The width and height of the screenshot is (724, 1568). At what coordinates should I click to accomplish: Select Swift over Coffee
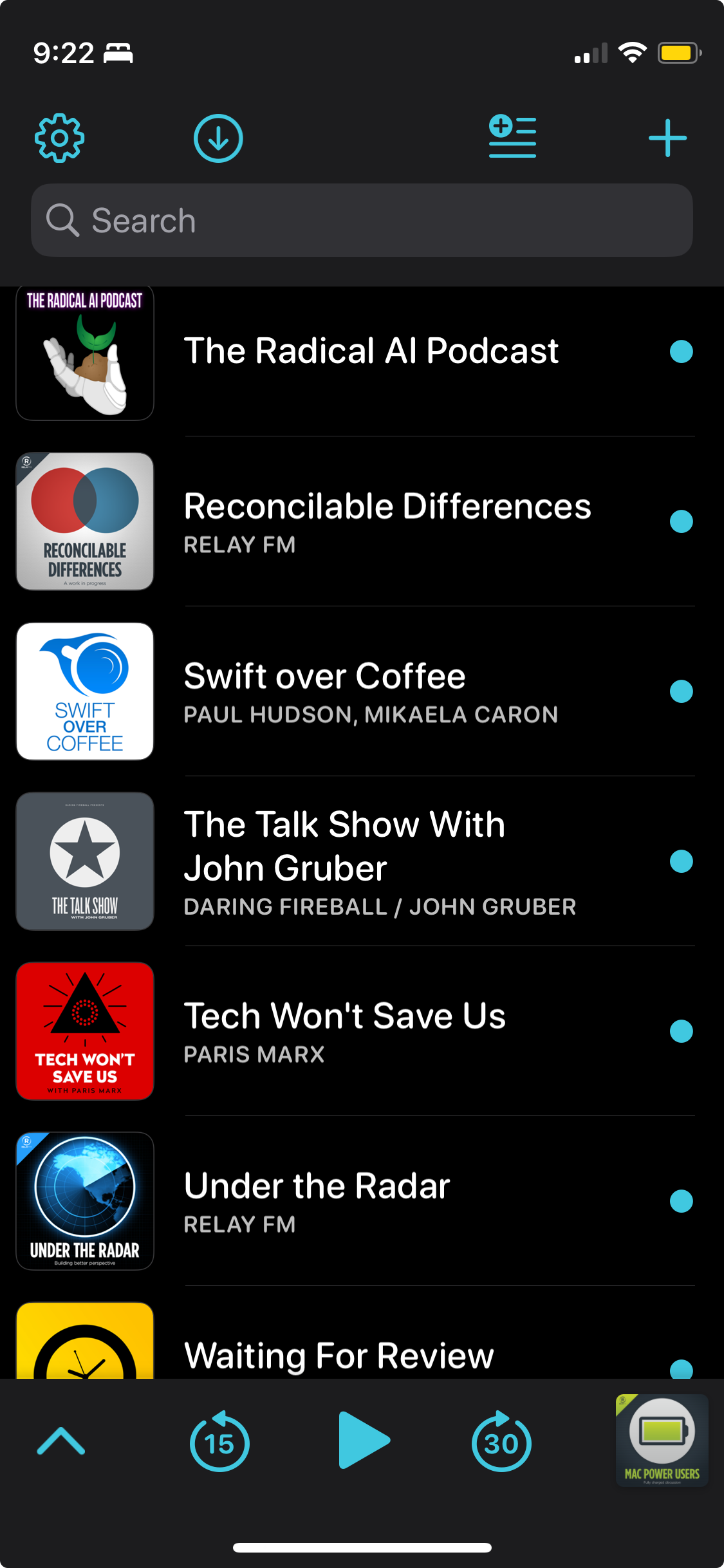(x=371, y=691)
